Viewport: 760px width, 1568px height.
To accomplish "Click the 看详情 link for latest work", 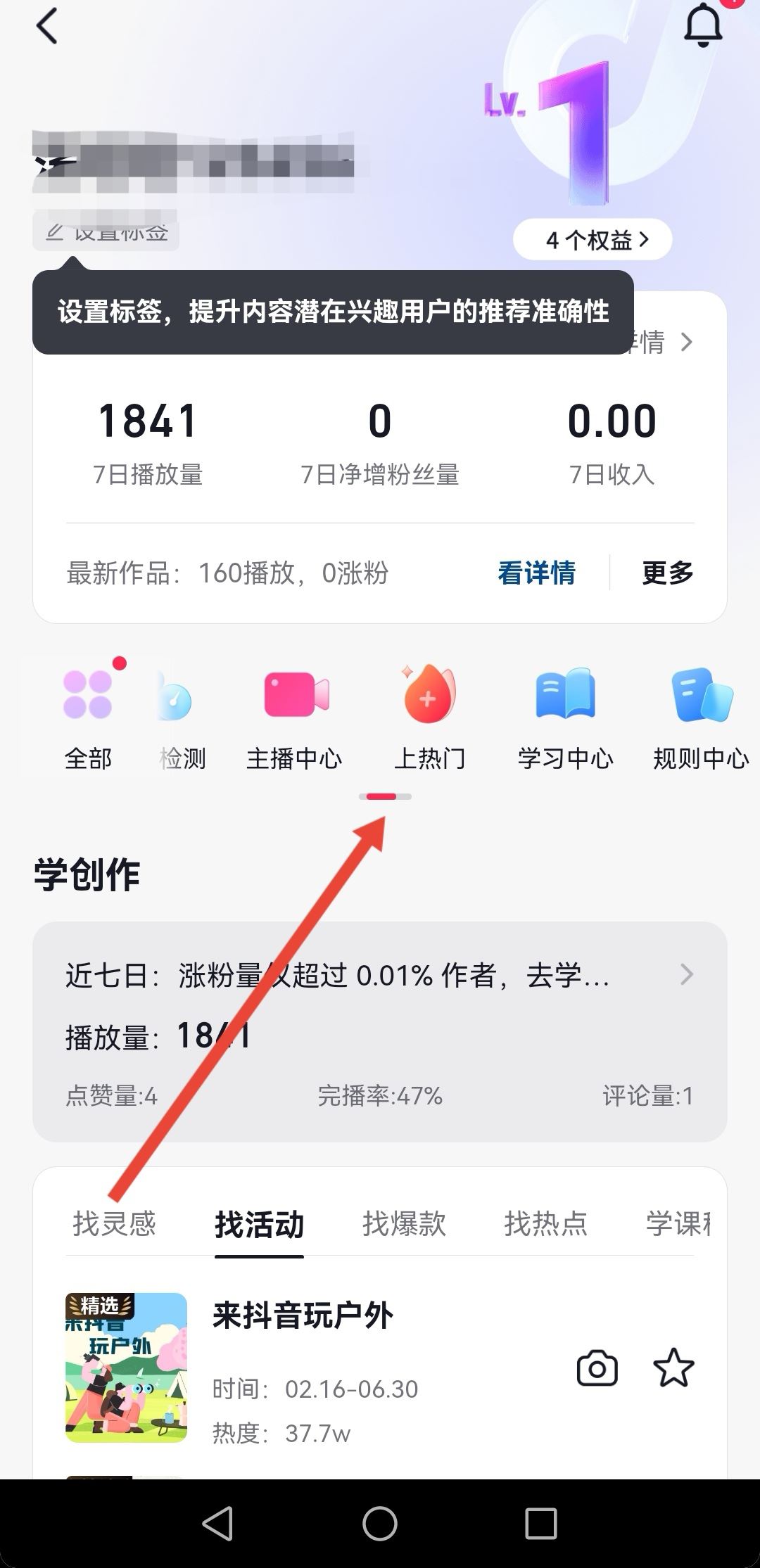I will click(536, 573).
